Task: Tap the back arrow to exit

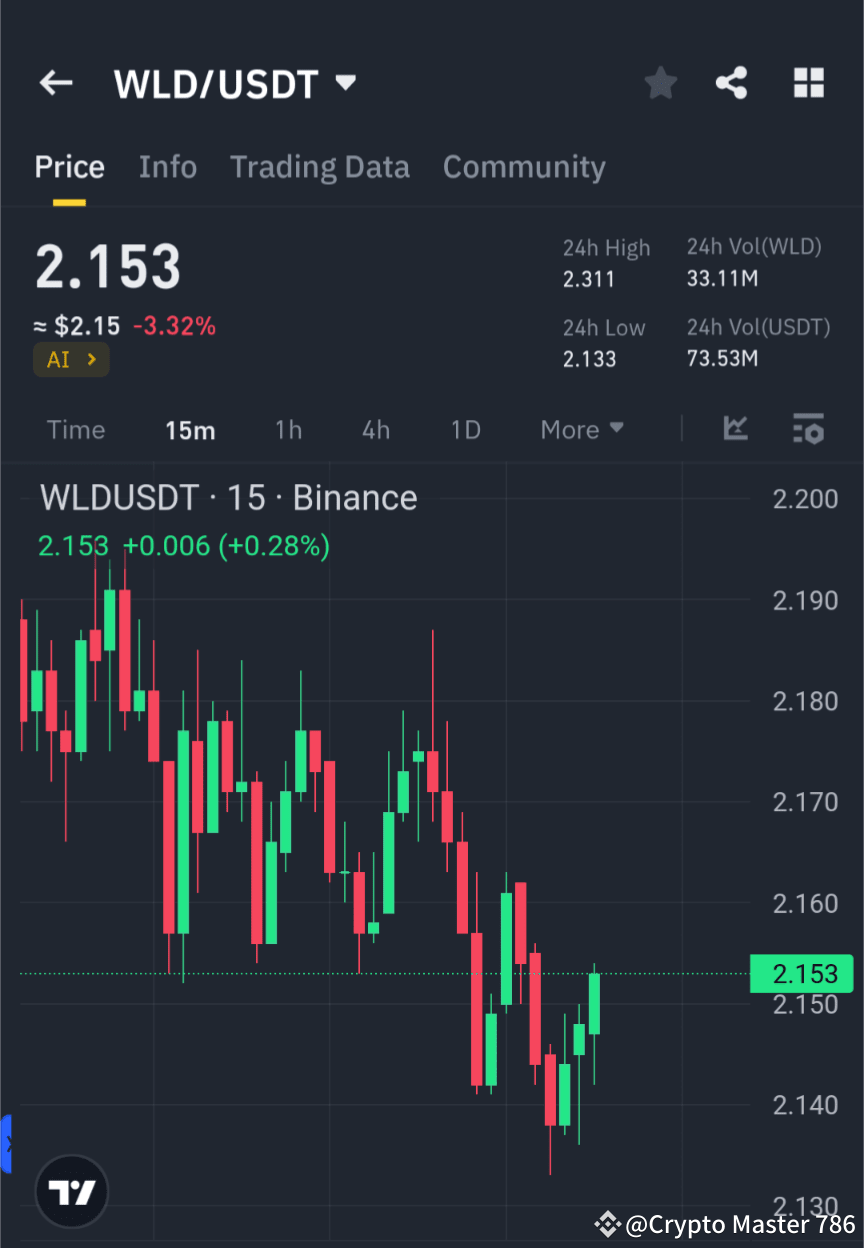Action: (x=56, y=83)
